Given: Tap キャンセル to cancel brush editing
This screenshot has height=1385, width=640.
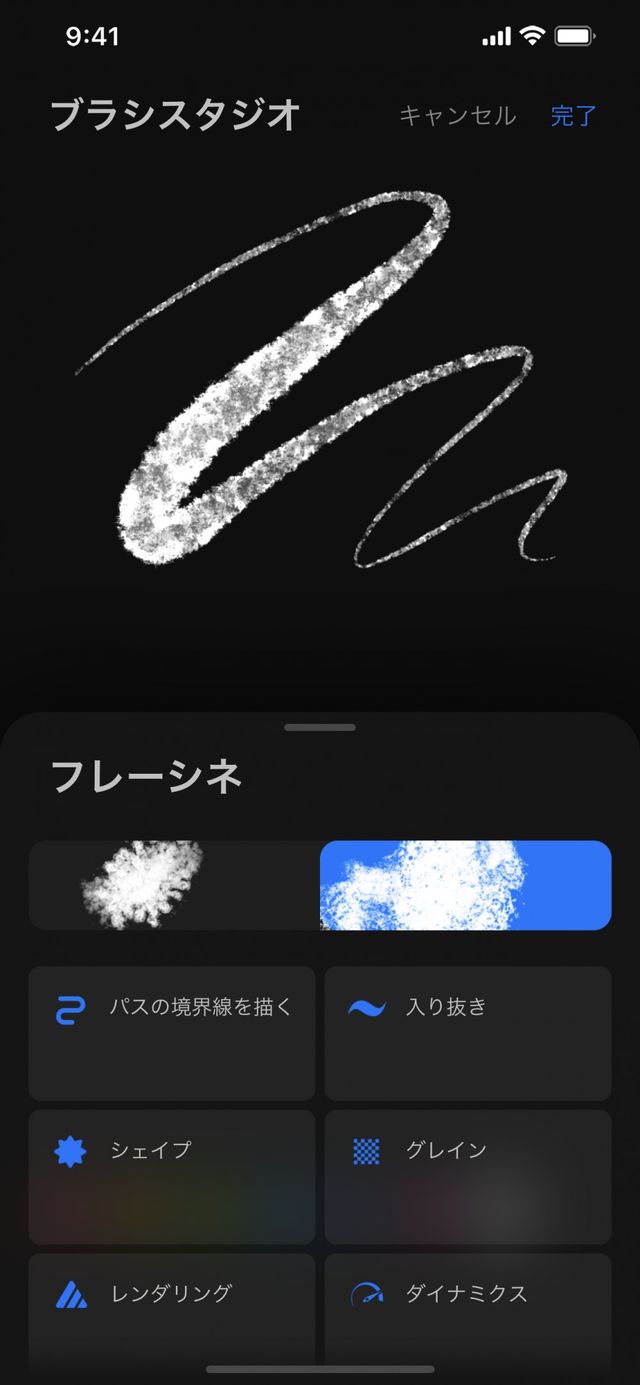Looking at the screenshot, I should (x=457, y=116).
